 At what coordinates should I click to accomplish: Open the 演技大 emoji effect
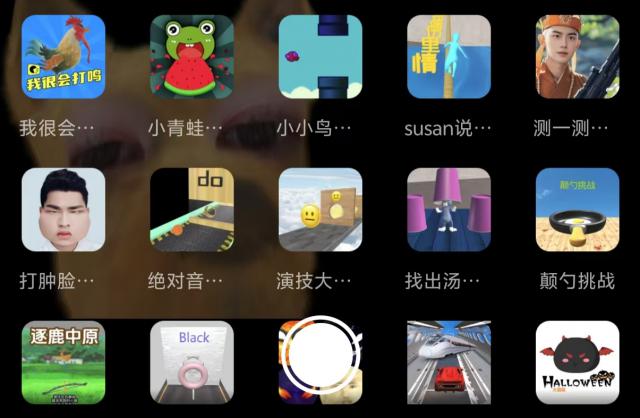coord(320,210)
